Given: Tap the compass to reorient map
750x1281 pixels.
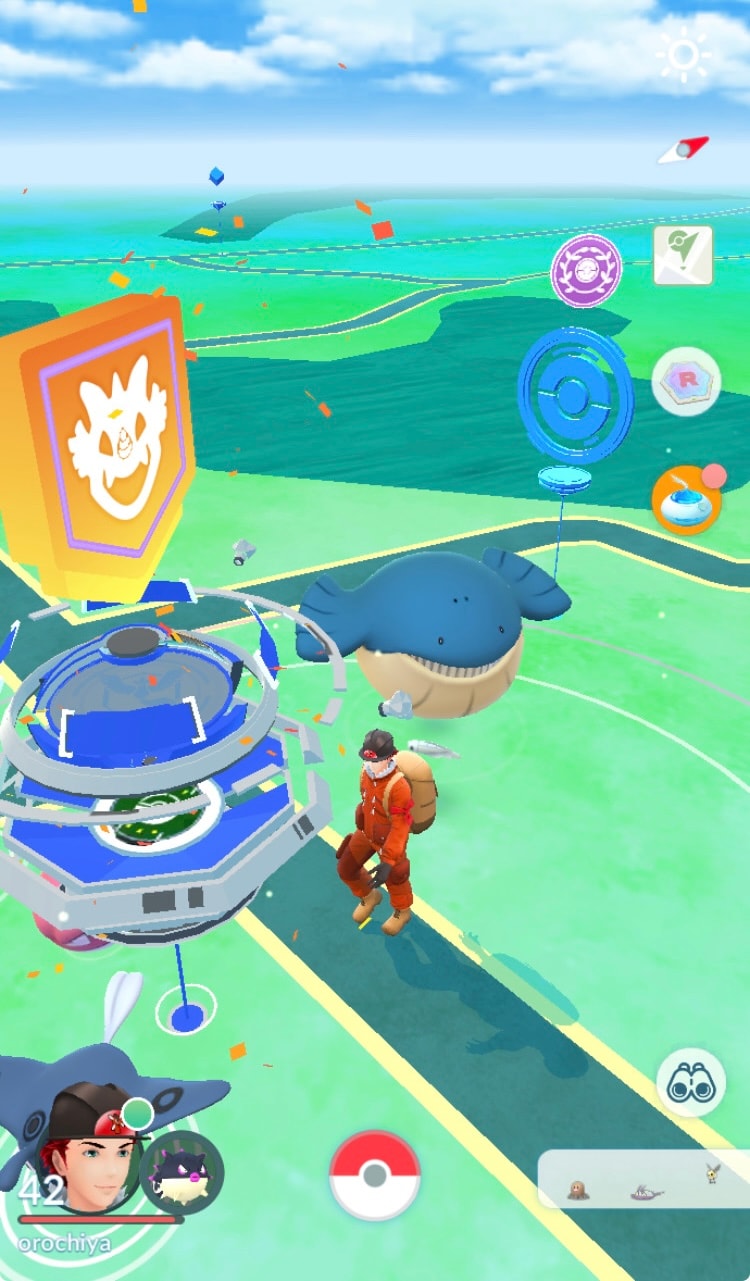Looking at the screenshot, I should point(684,150).
